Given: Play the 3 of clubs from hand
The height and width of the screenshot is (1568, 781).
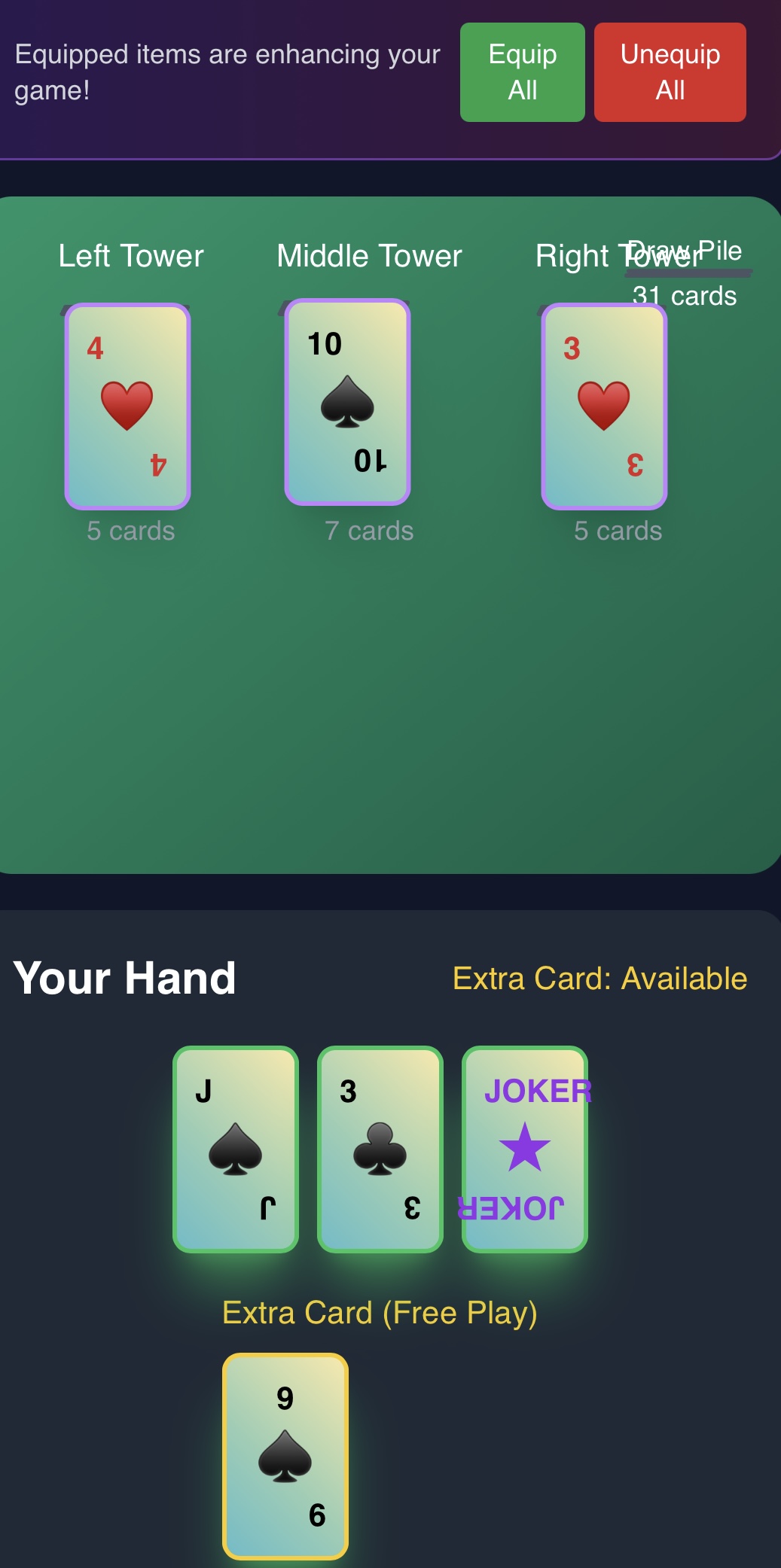Looking at the screenshot, I should 380,1149.
